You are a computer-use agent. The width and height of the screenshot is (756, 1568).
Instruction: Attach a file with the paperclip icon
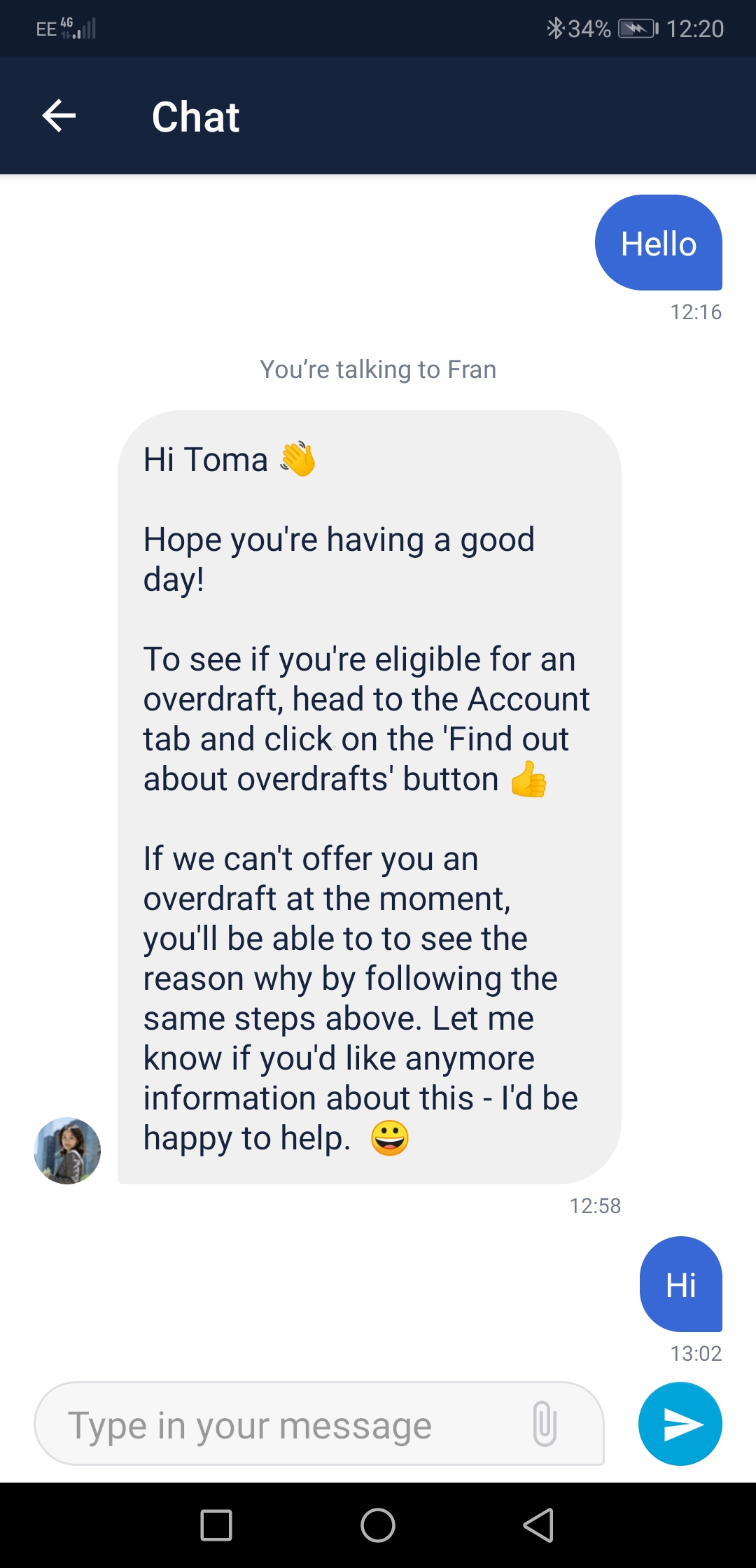pos(545,1424)
